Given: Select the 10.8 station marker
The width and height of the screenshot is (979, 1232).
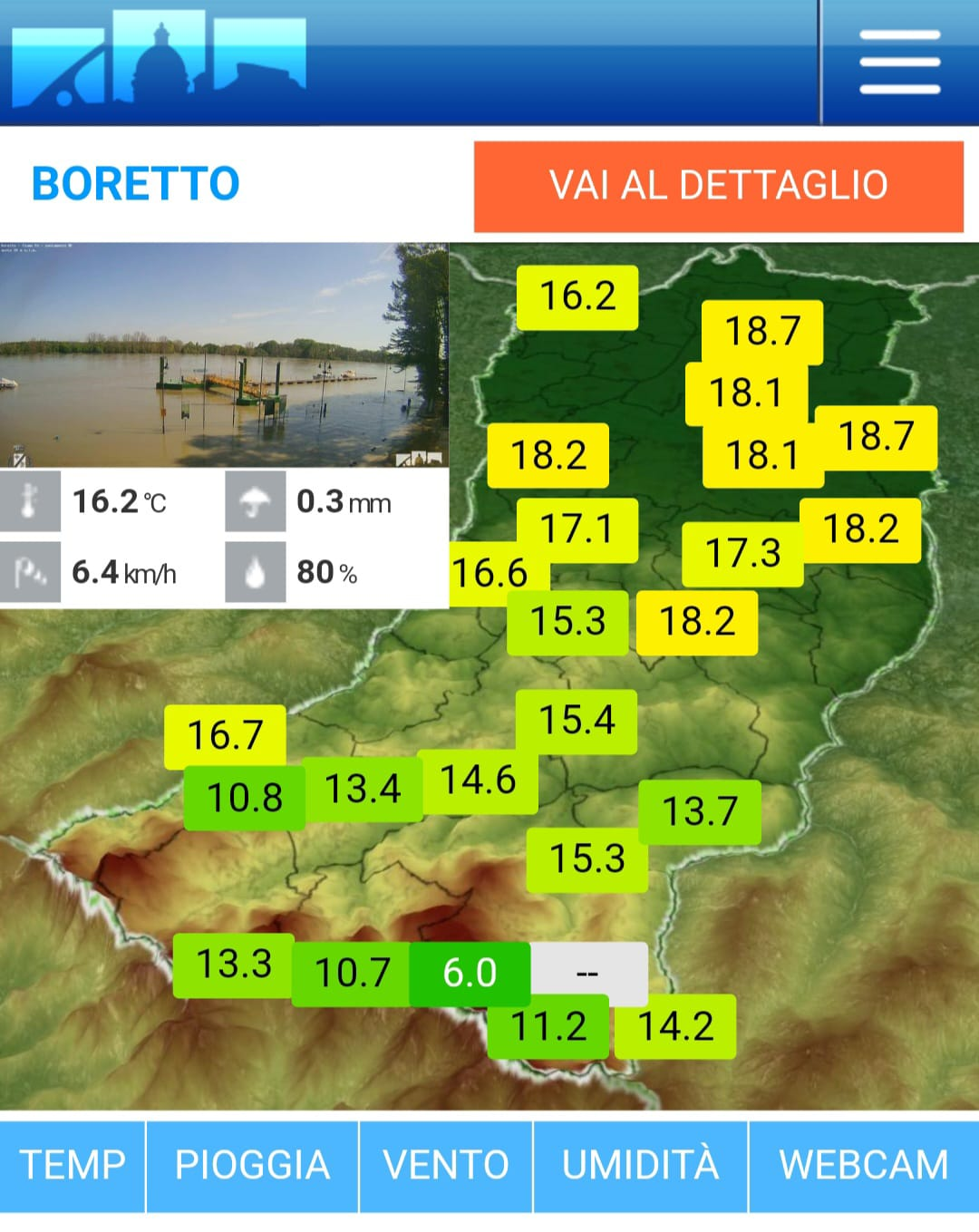Looking at the screenshot, I should pos(244,800).
